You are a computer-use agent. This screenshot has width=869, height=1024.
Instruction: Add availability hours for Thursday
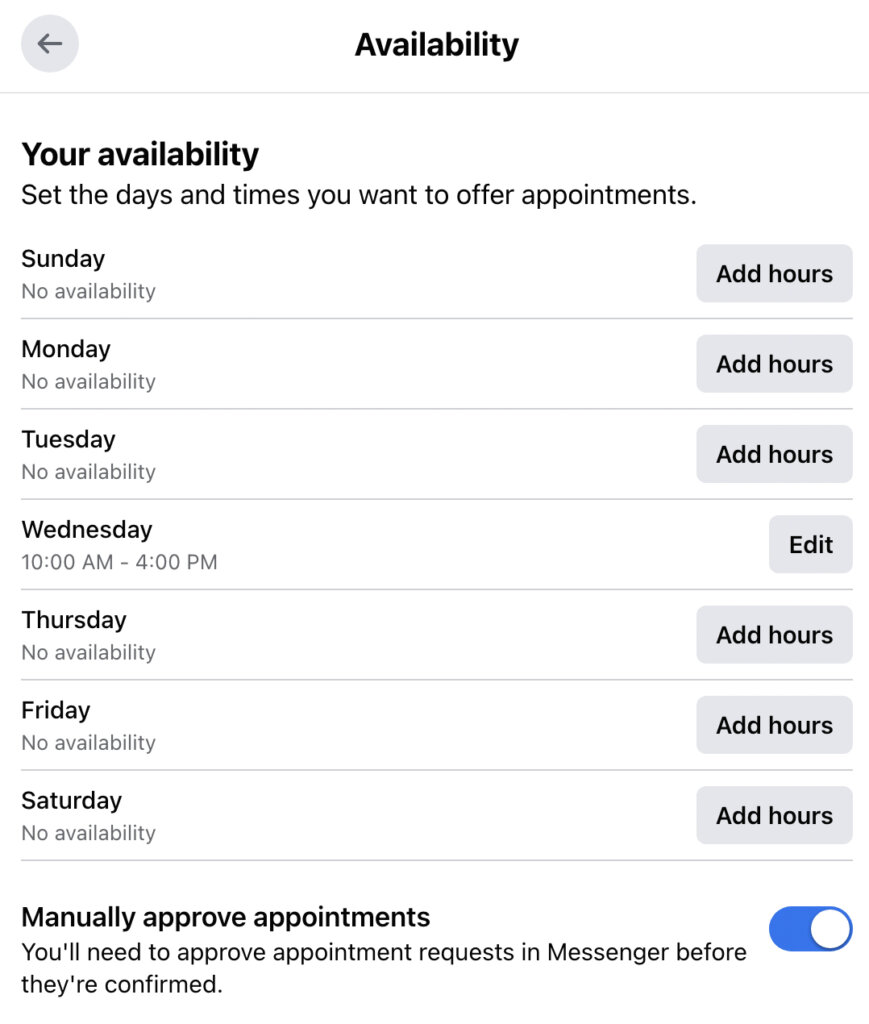(x=773, y=634)
